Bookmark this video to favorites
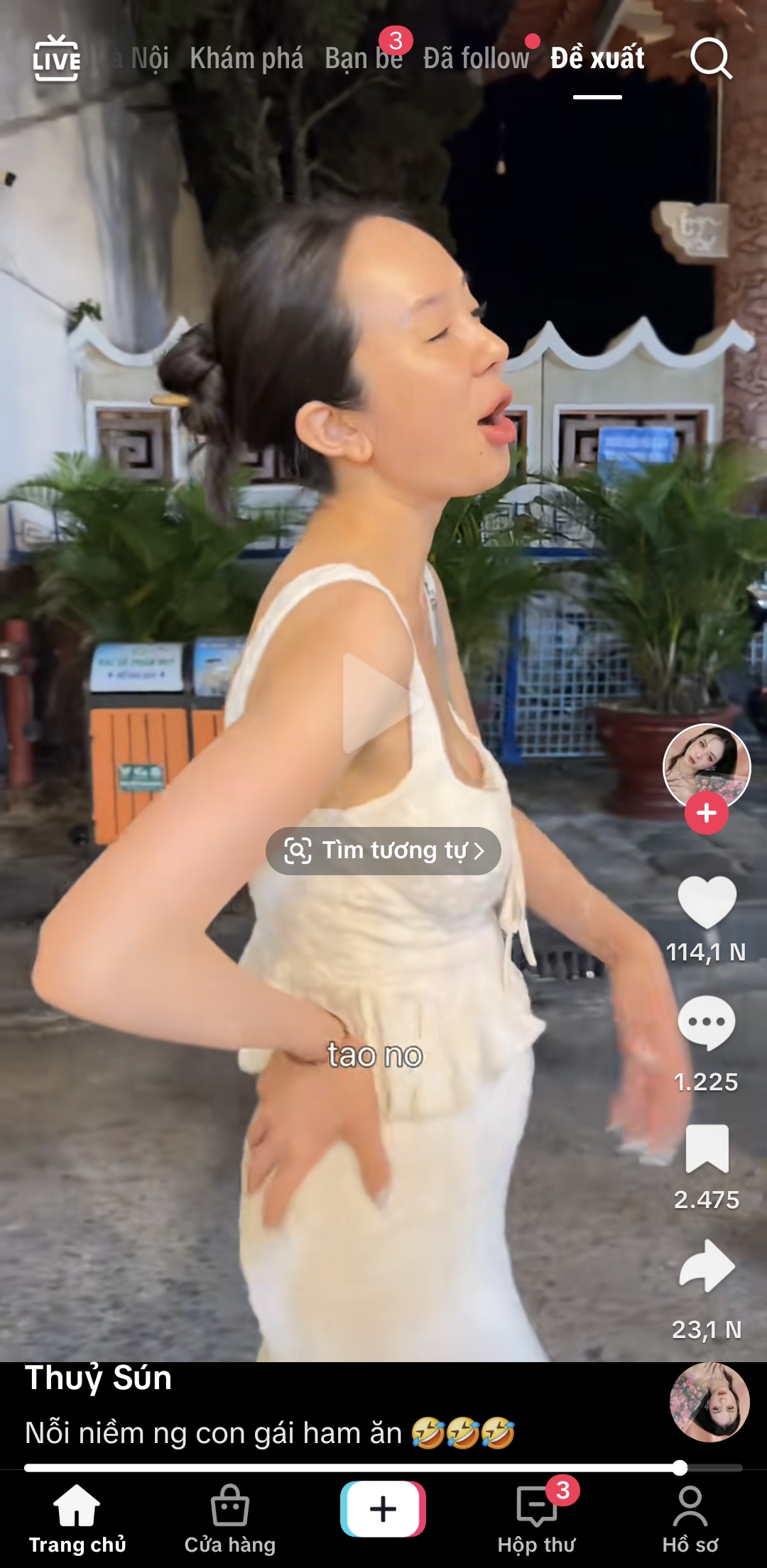The width and height of the screenshot is (767, 1568). 707,1148
